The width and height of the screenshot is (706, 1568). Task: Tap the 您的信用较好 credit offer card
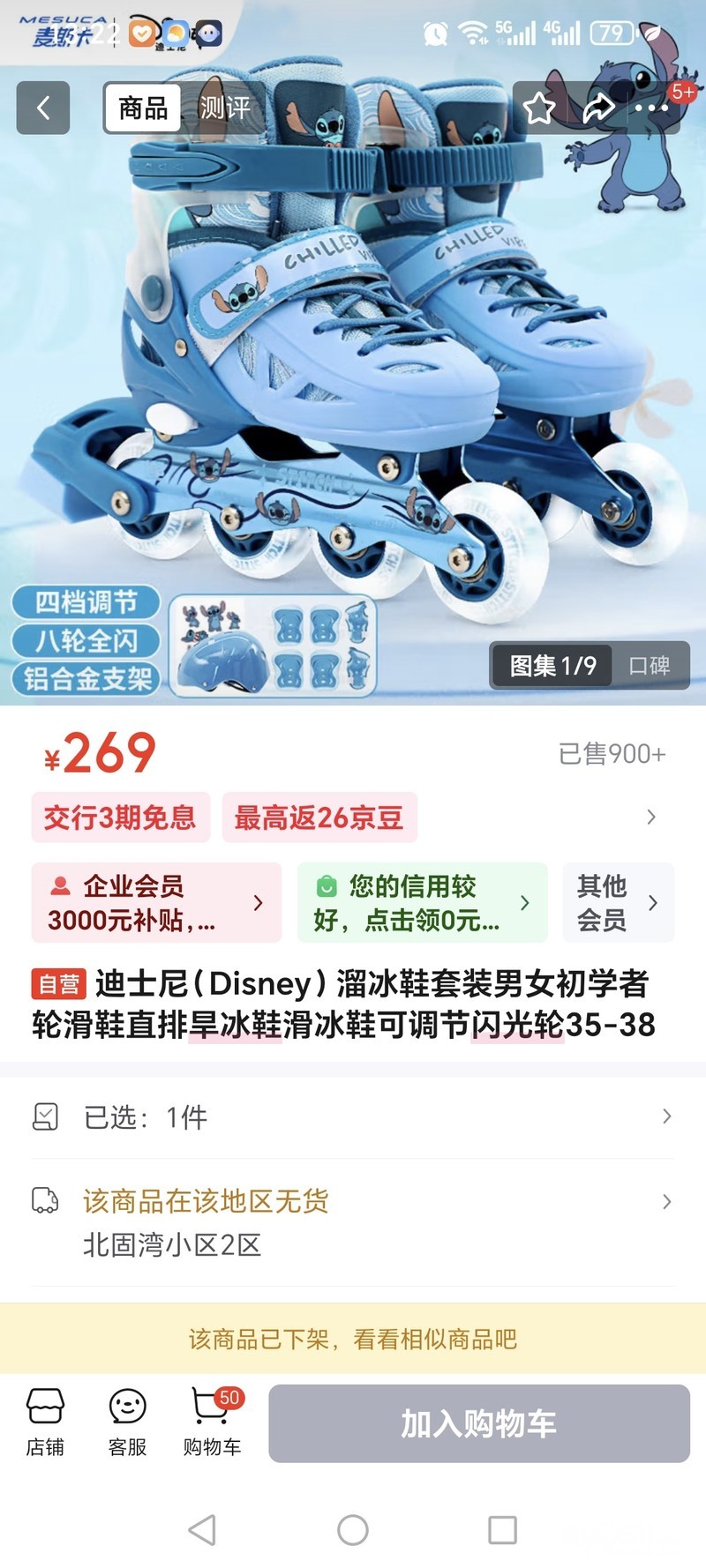[422, 902]
